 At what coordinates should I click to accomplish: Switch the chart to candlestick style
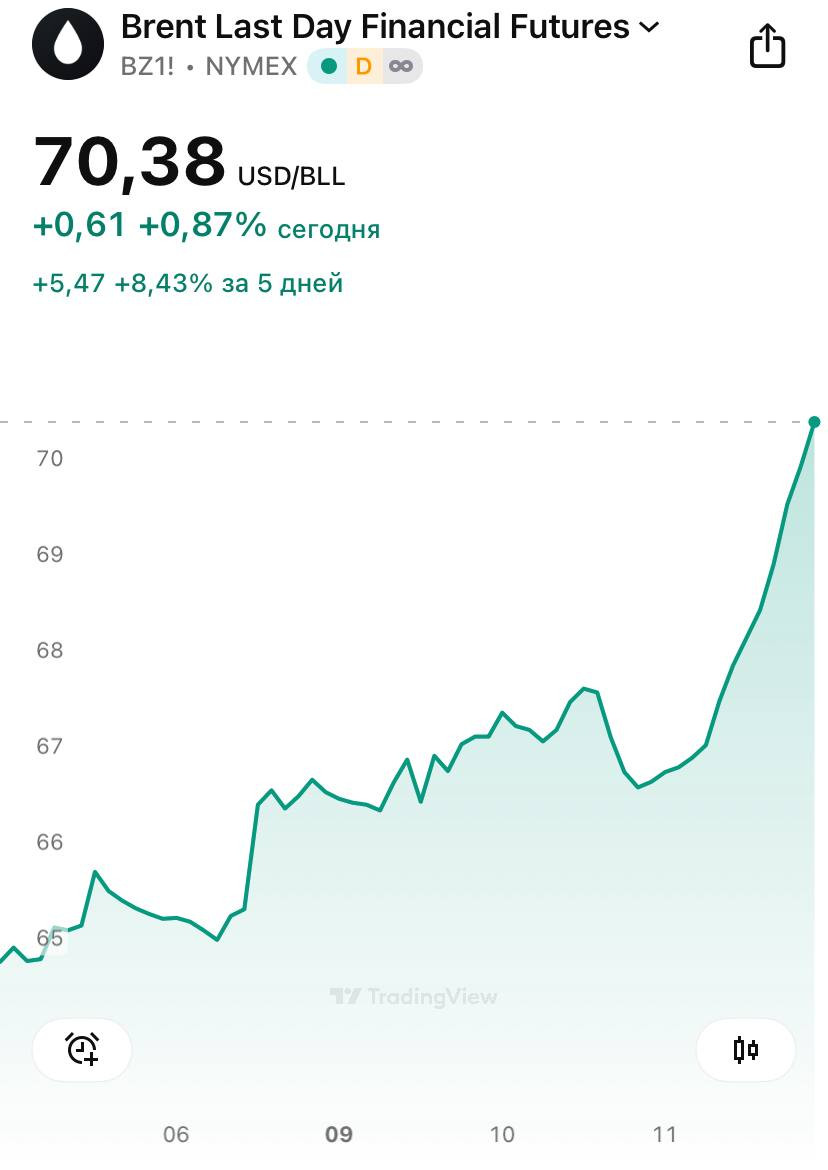pos(745,1049)
